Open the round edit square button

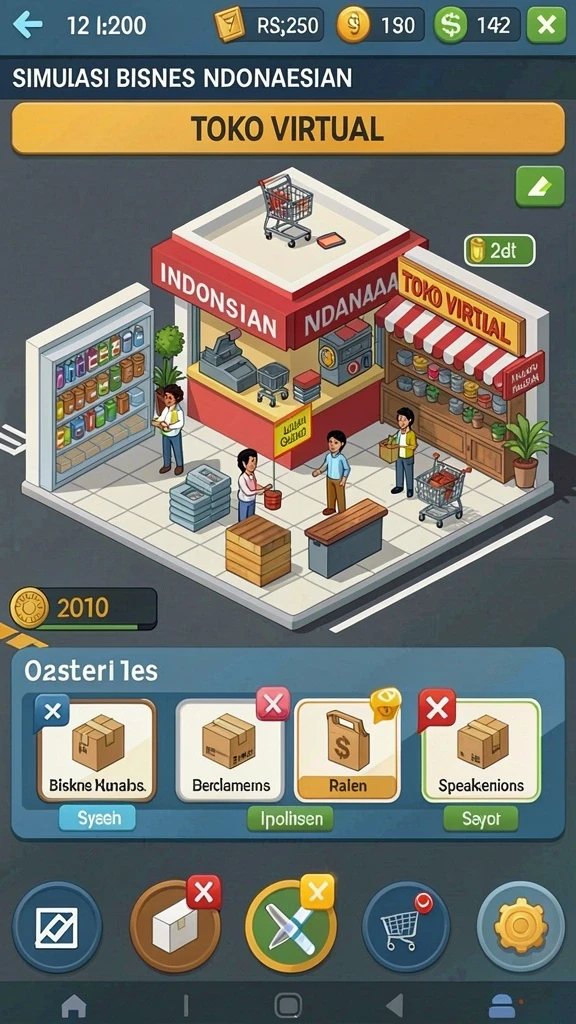coord(57,927)
